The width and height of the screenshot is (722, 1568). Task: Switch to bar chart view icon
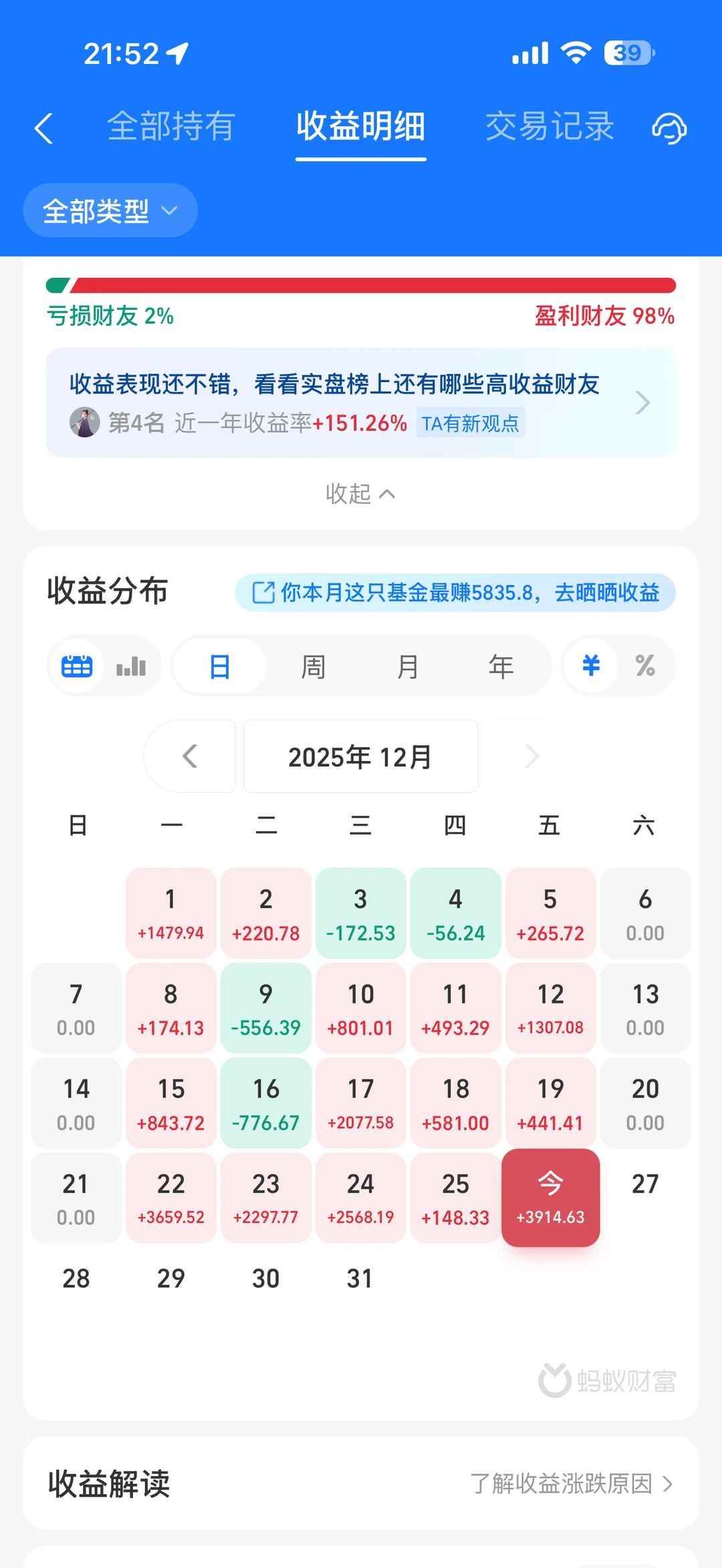tap(130, 665)
